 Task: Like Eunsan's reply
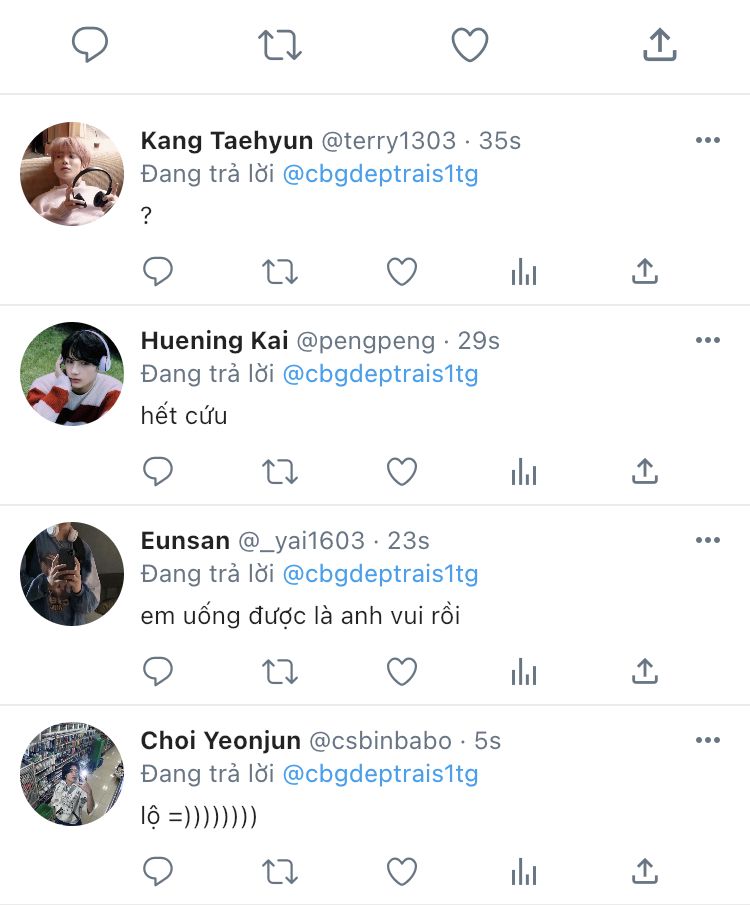pos(402,672)
